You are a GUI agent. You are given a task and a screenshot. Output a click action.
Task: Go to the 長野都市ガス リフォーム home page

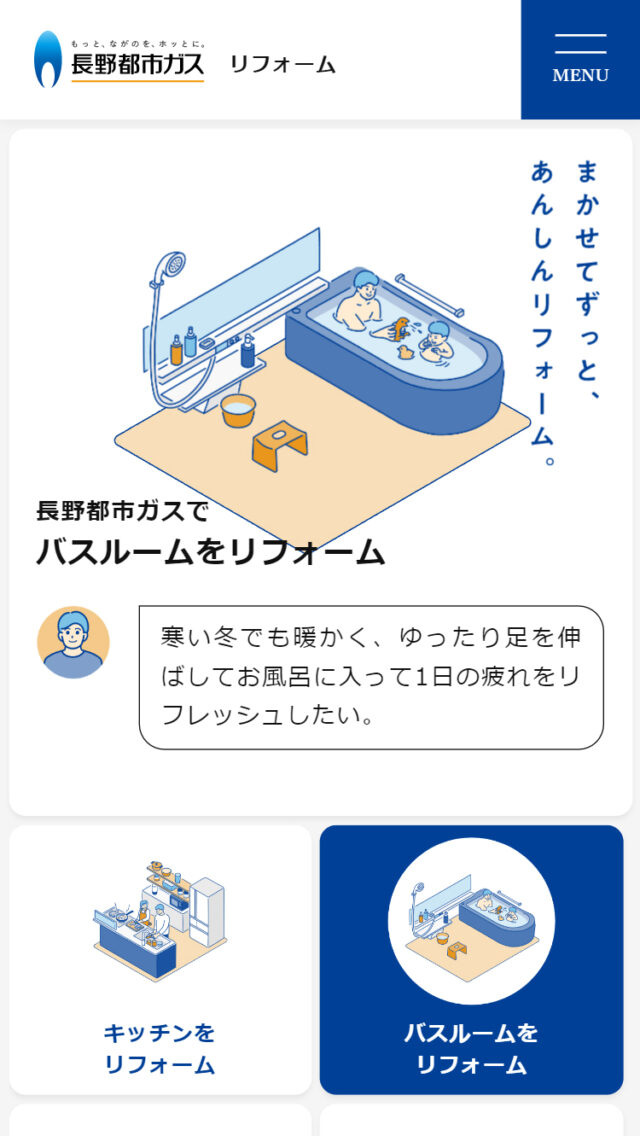(185, 60)
